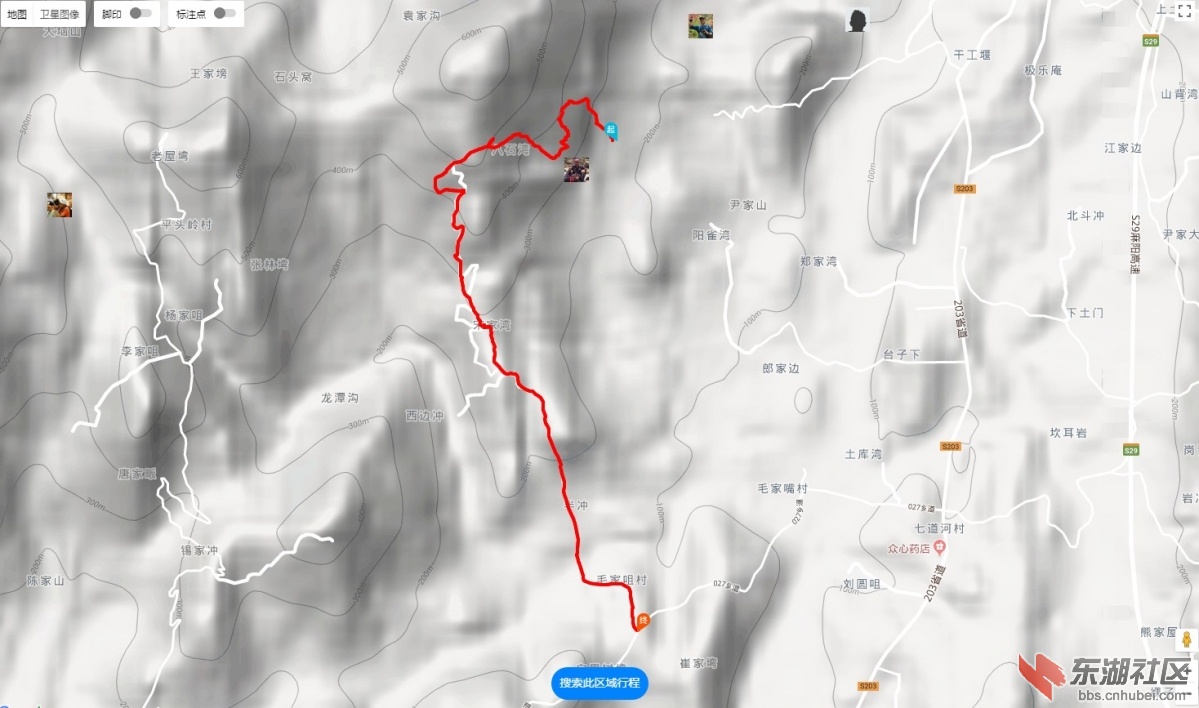This screenshot has width=1199, height=708.
Task: Select the street view pegman icon
Action: (x=1186, y=639)
